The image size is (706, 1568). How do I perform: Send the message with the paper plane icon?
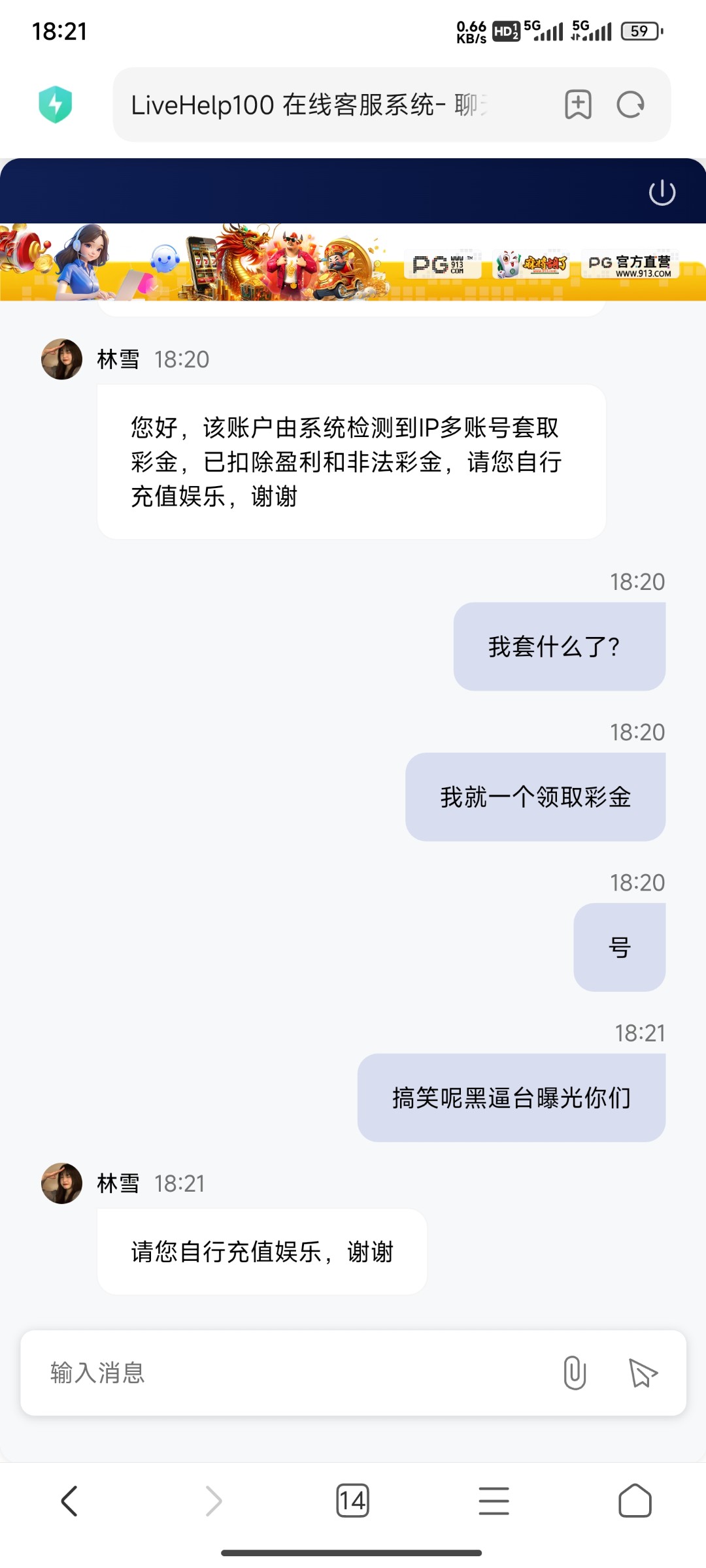tap(643, 1373)
